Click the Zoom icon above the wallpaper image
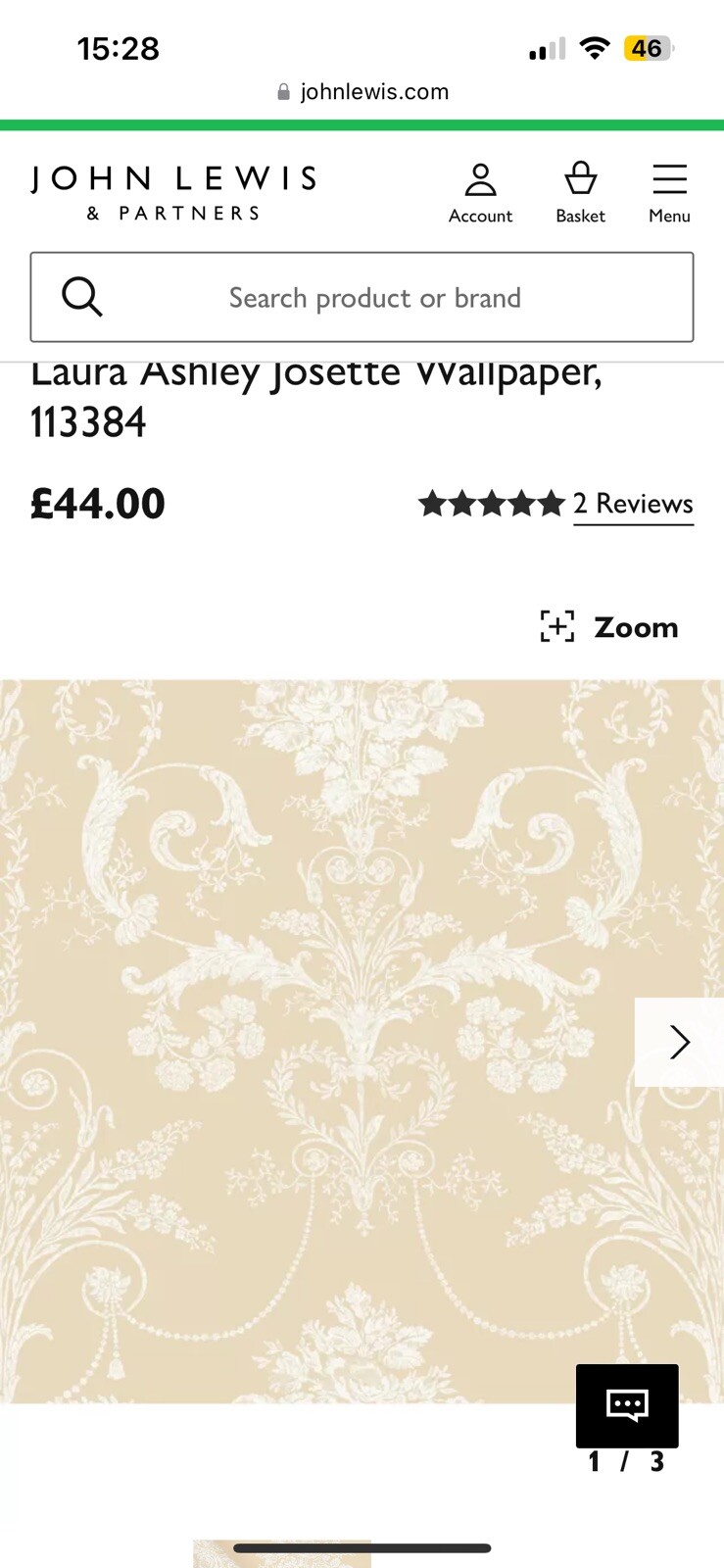 point(555,626)
